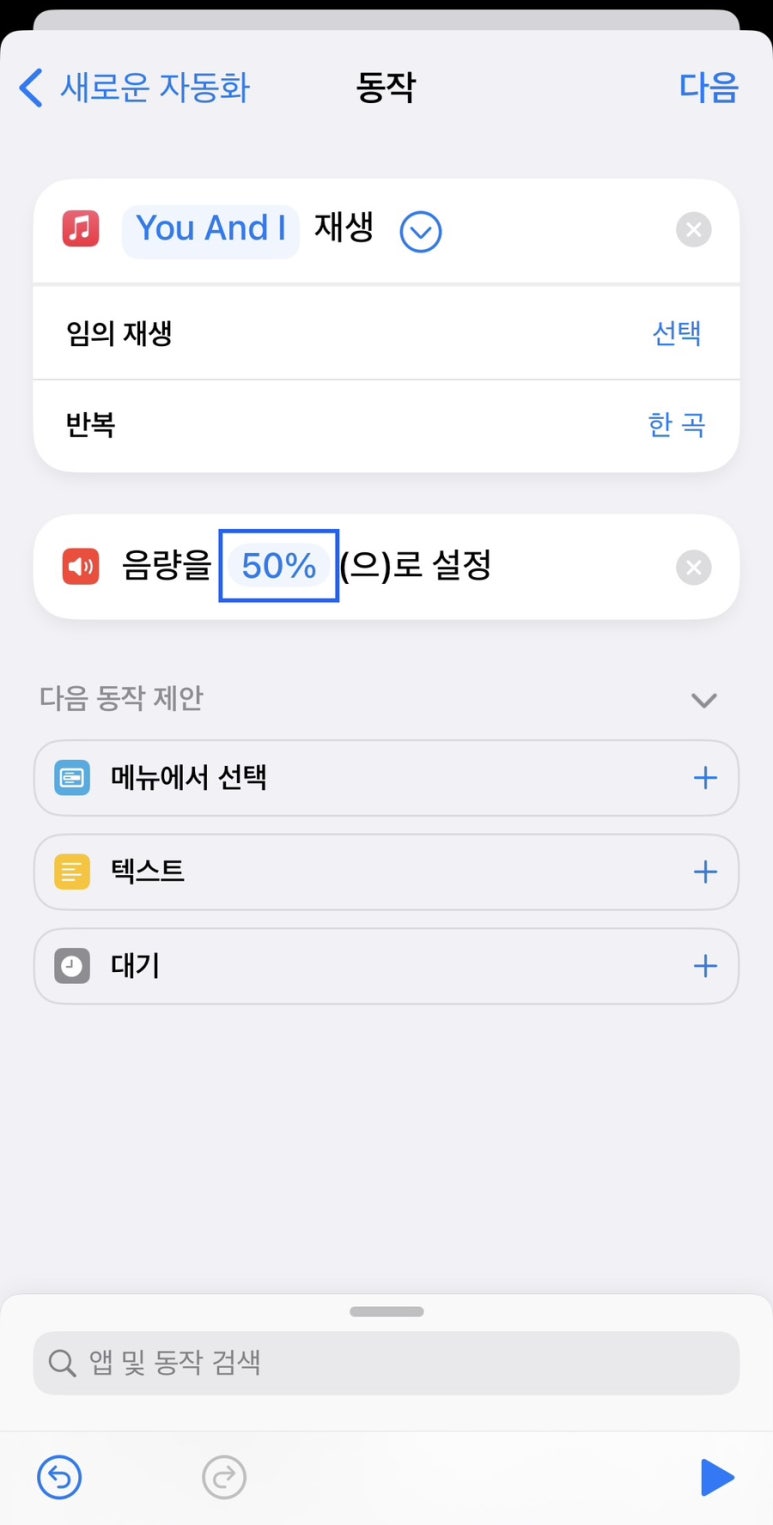Go back to 새로운 자동화
773x1525 pixels.
tap(134, 88)
